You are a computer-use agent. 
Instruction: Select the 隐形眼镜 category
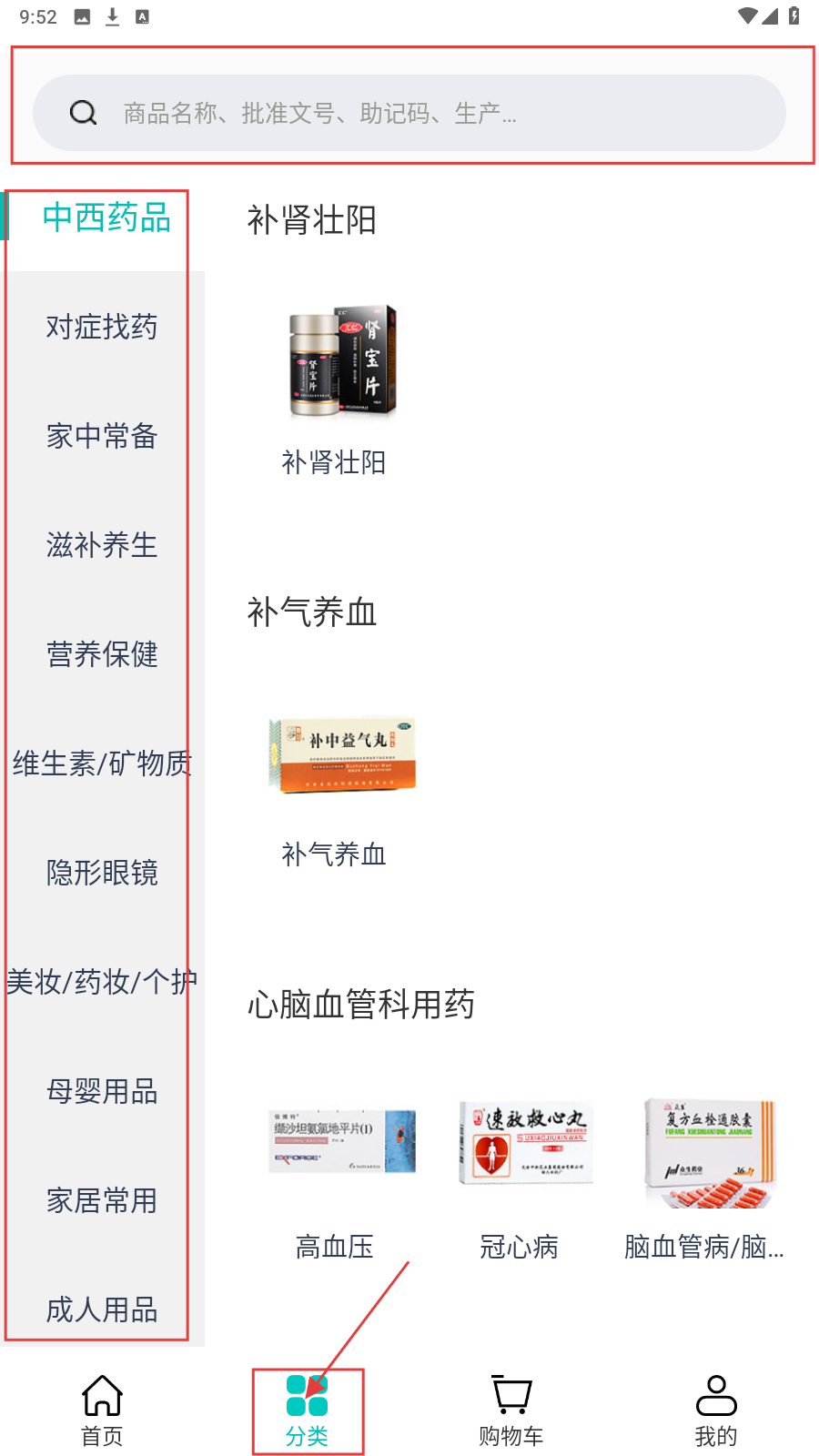click(x=102, y=873)
